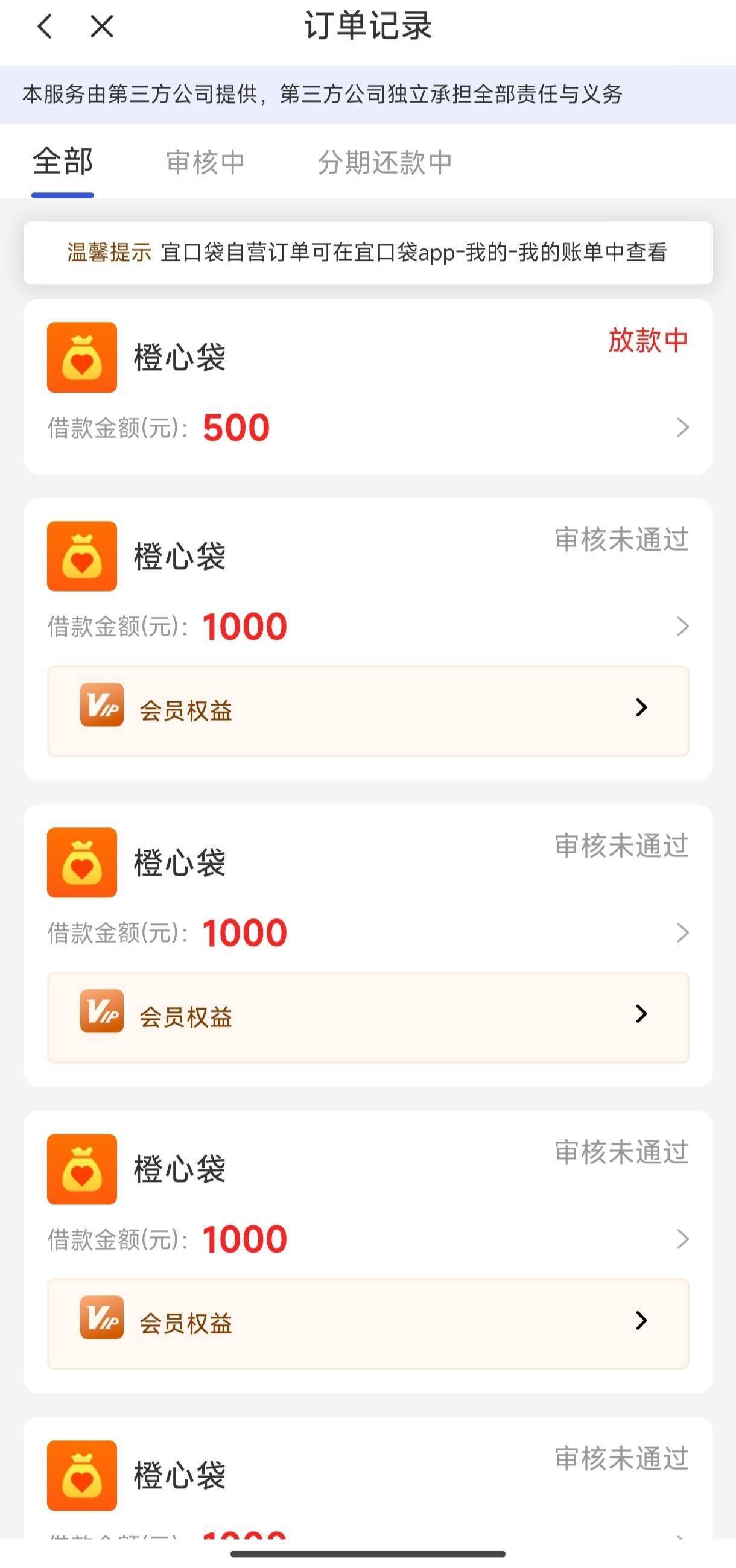Close the 订单记录 page with the X icon
The height and width of the screenshot is (1568, 736).
pyautogui.click(x=102, y=27)
